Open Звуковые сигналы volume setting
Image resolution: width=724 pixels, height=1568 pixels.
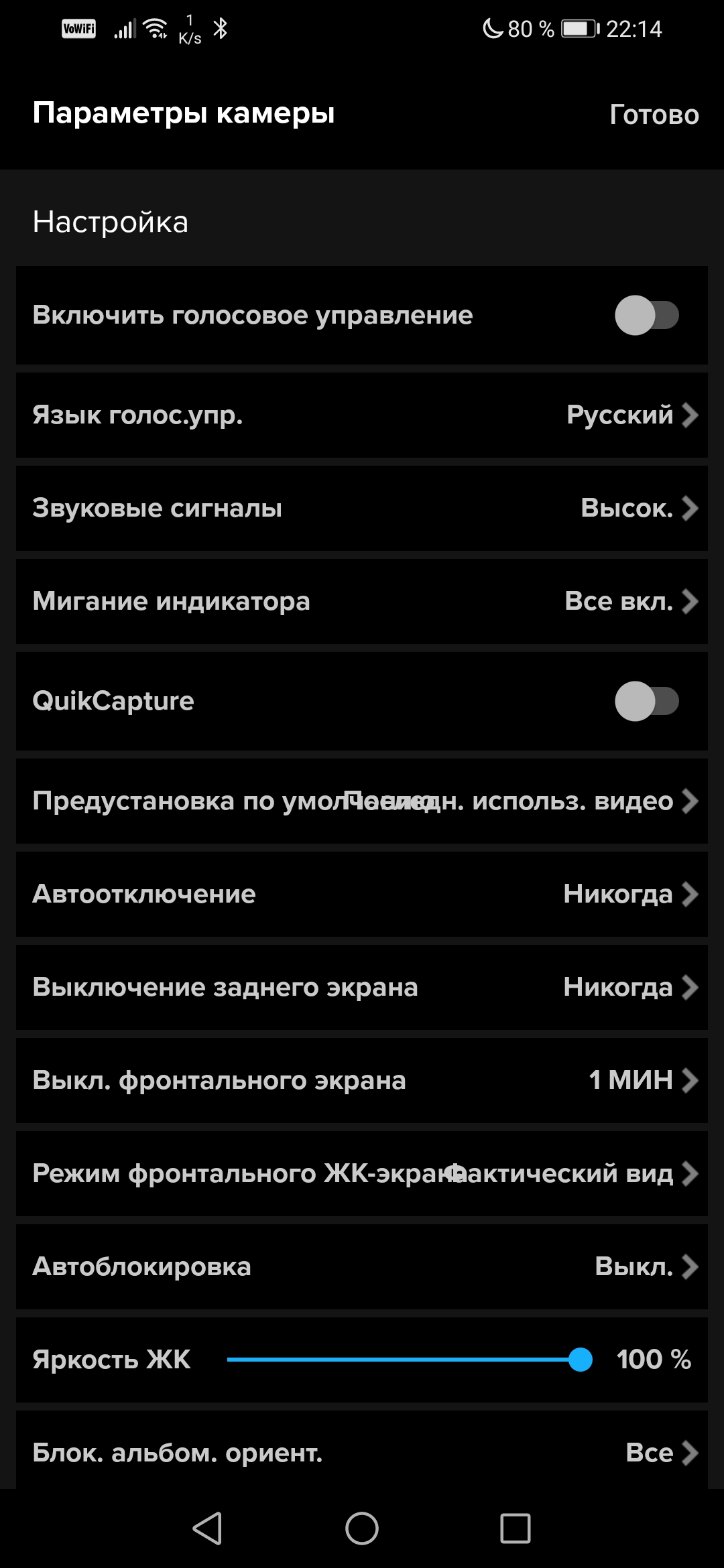(x=362, y=508)
